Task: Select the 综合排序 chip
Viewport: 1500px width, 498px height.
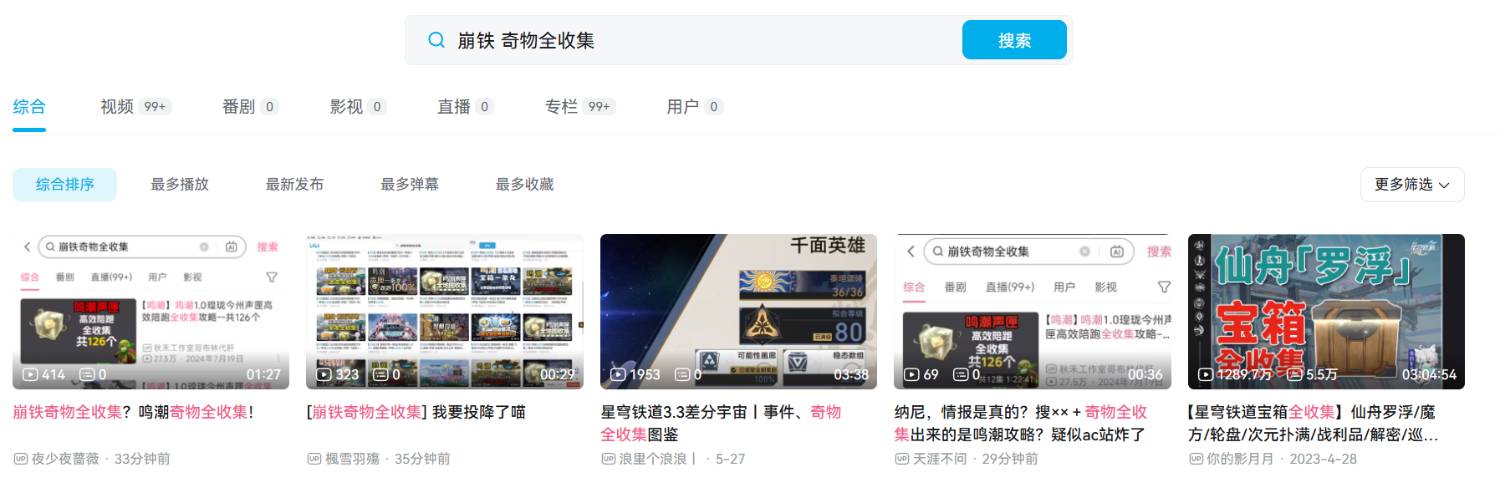Action: [x=65, y=184]
